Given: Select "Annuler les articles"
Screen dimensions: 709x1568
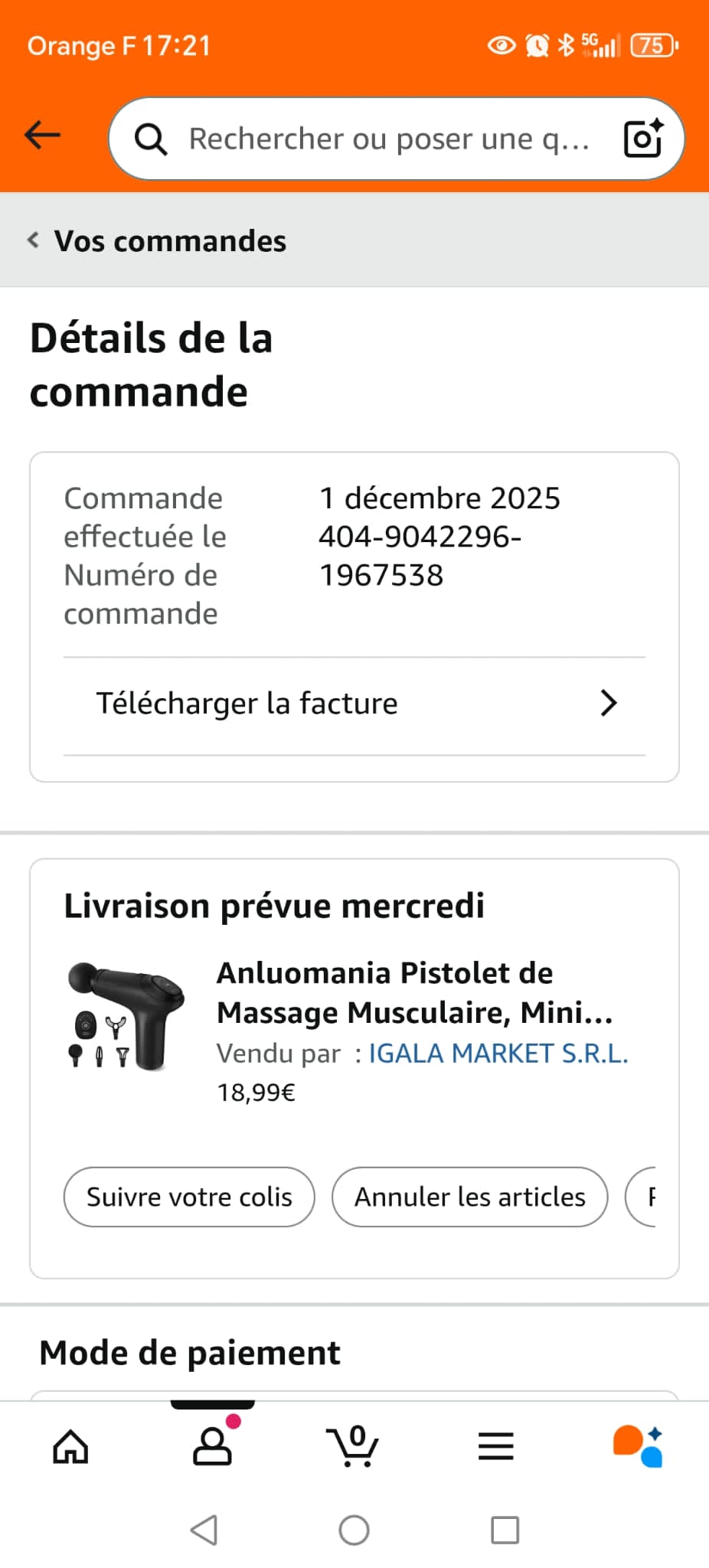Looking at the screenshot, I should pos(469,1197).
